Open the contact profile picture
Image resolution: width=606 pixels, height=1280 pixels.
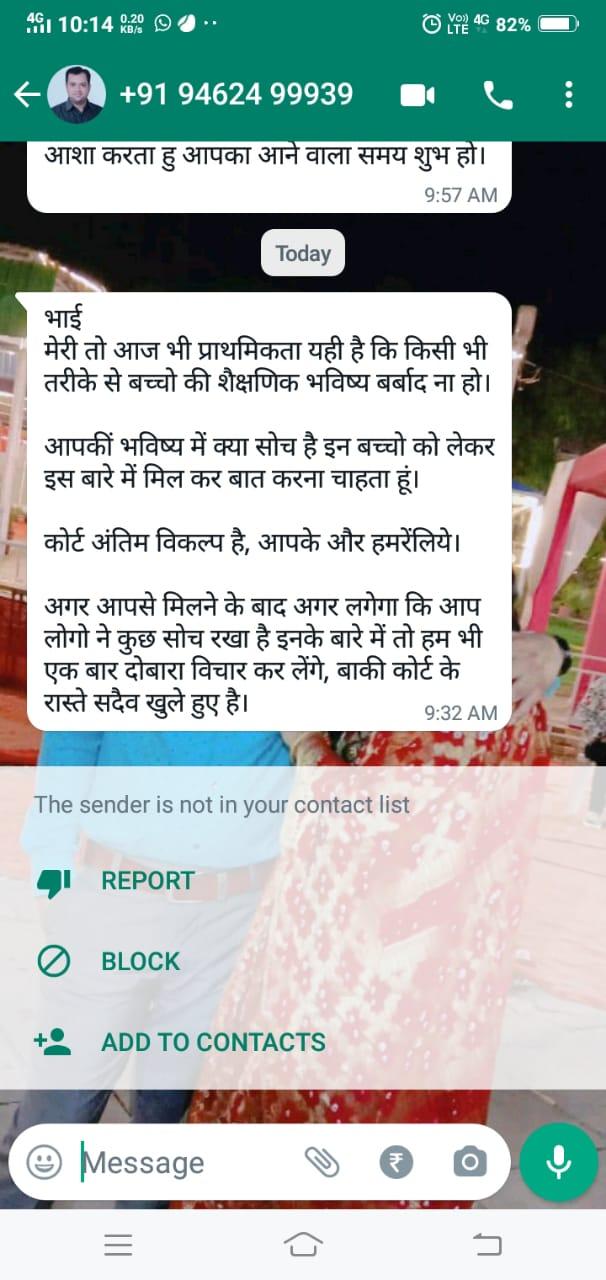tap(77, 95)
